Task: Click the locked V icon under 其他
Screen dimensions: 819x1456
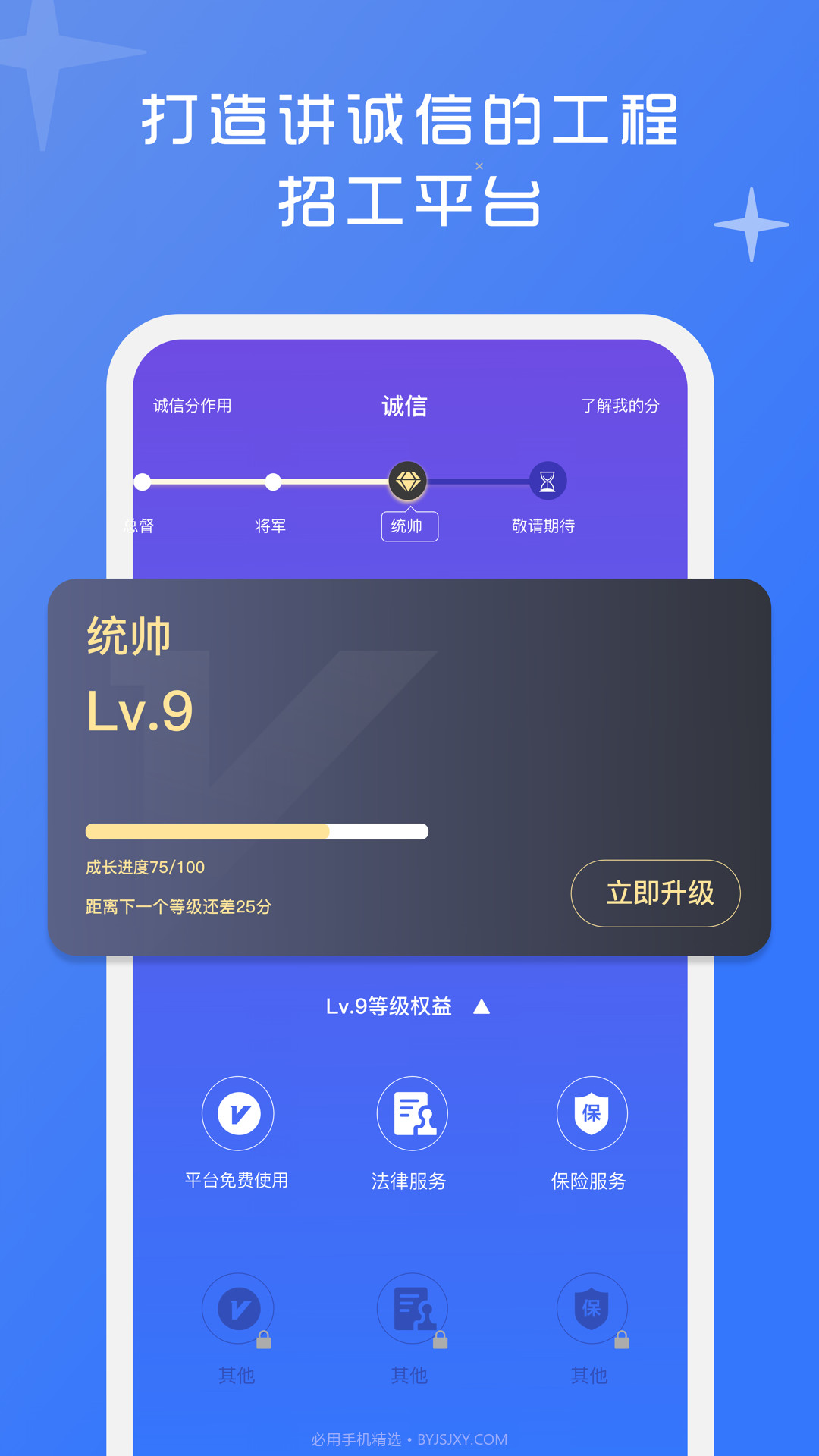Action: (238, 1309)
